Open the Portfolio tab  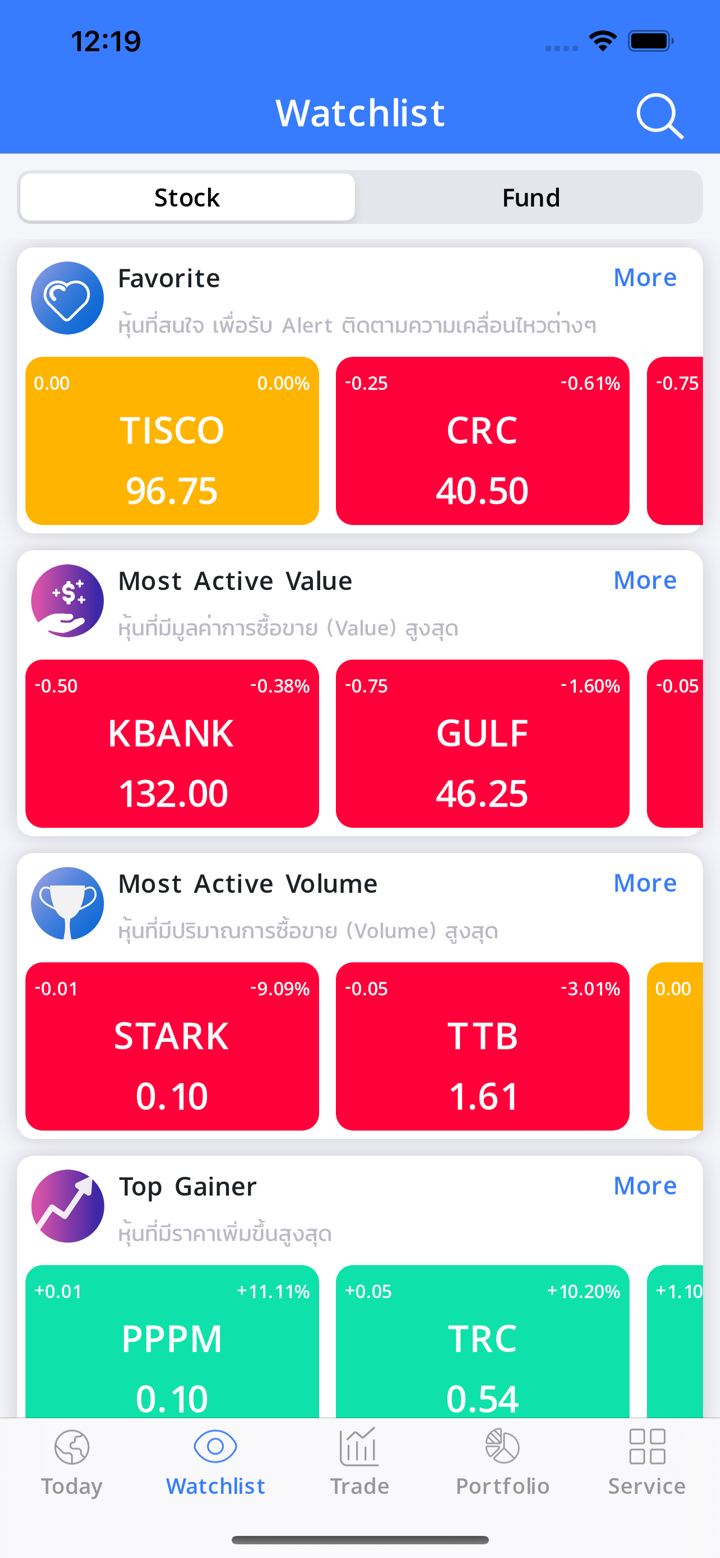[503, 1462]
